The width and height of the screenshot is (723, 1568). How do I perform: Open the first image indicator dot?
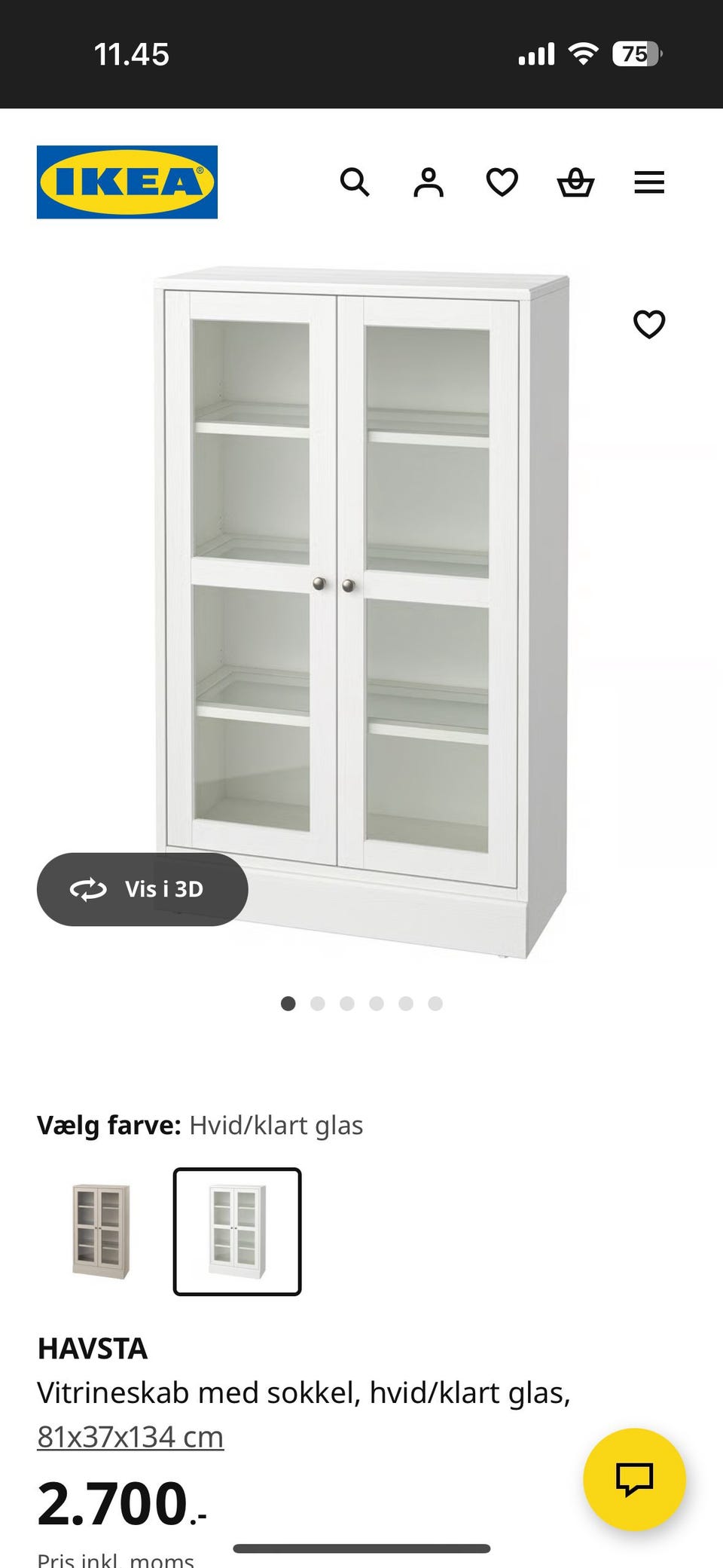click(288, 1003)
